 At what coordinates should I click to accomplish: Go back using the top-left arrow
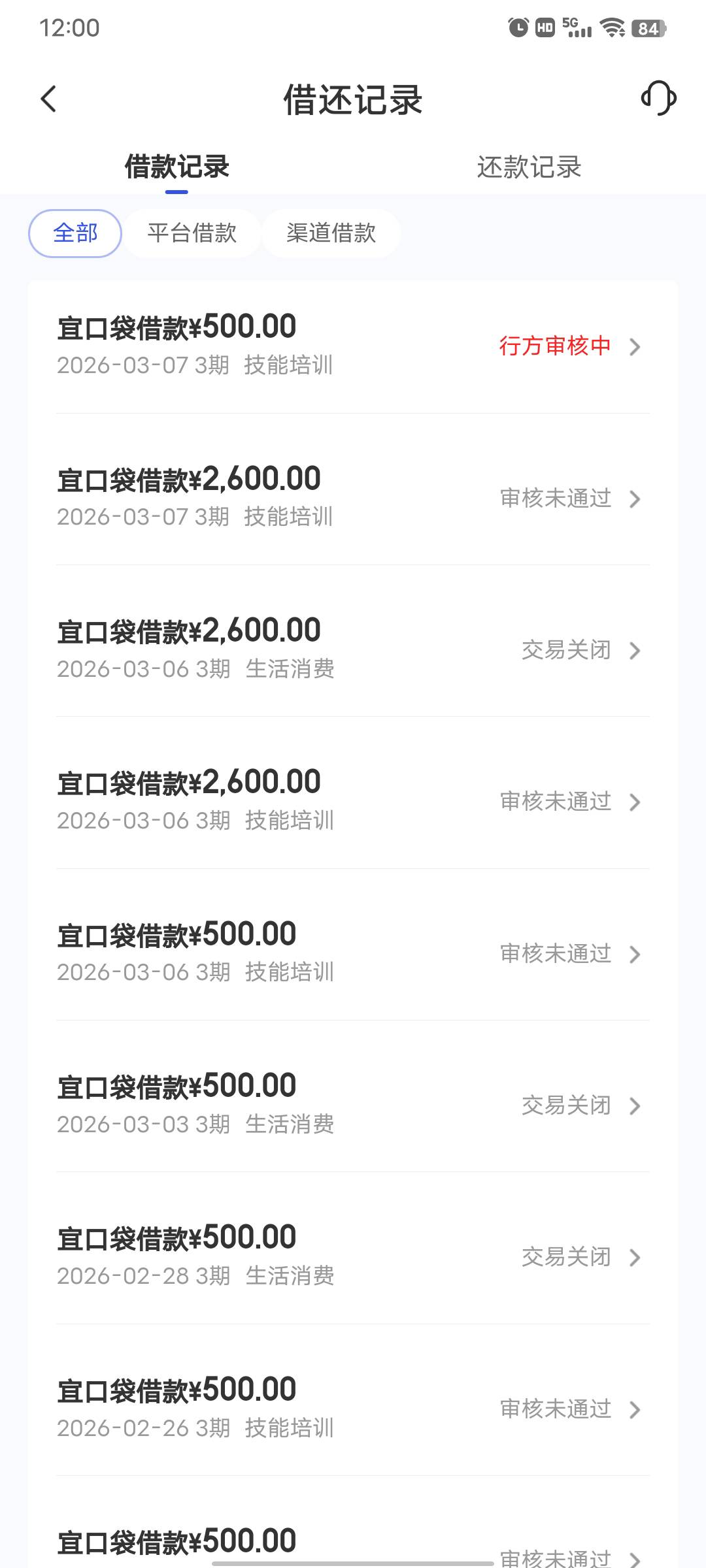48,99
